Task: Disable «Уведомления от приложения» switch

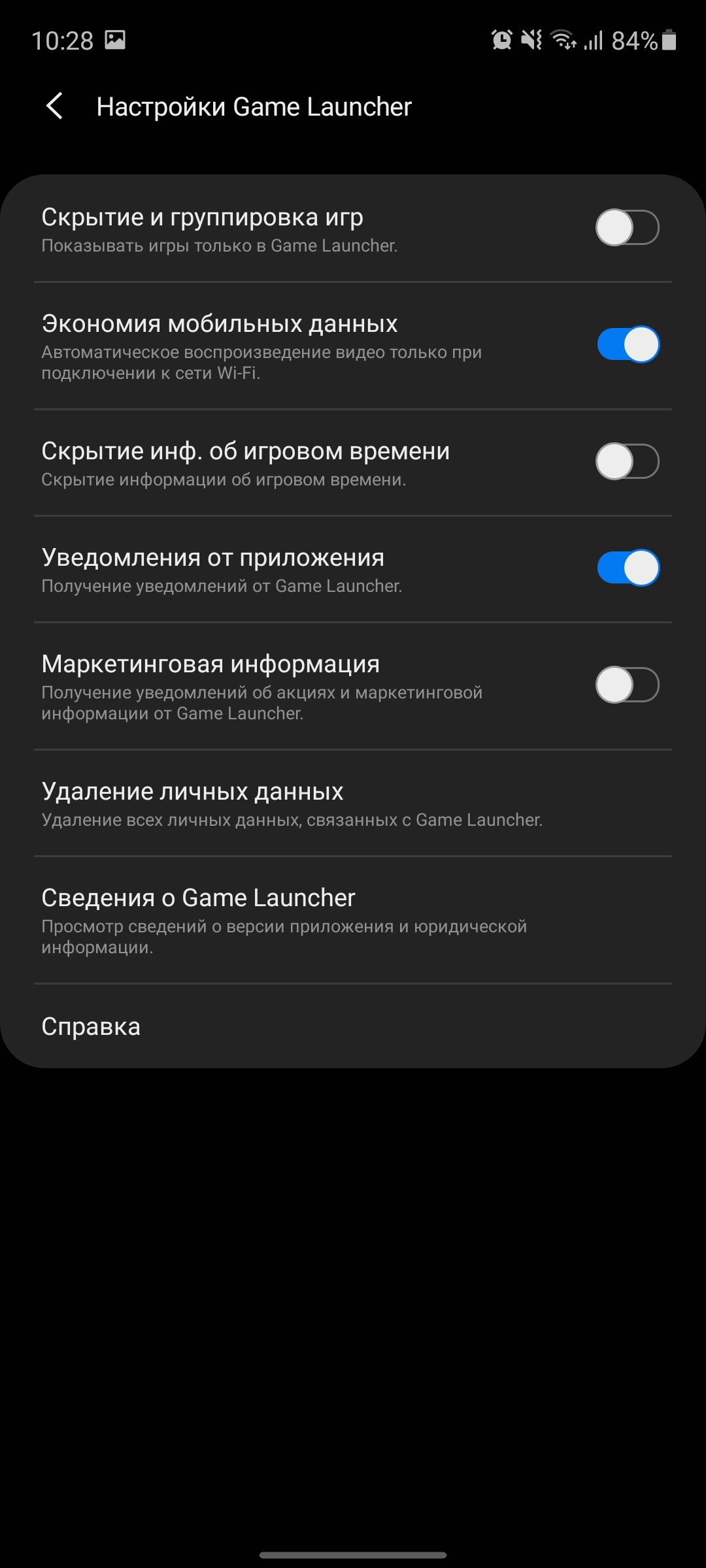Action: point(627,568)
